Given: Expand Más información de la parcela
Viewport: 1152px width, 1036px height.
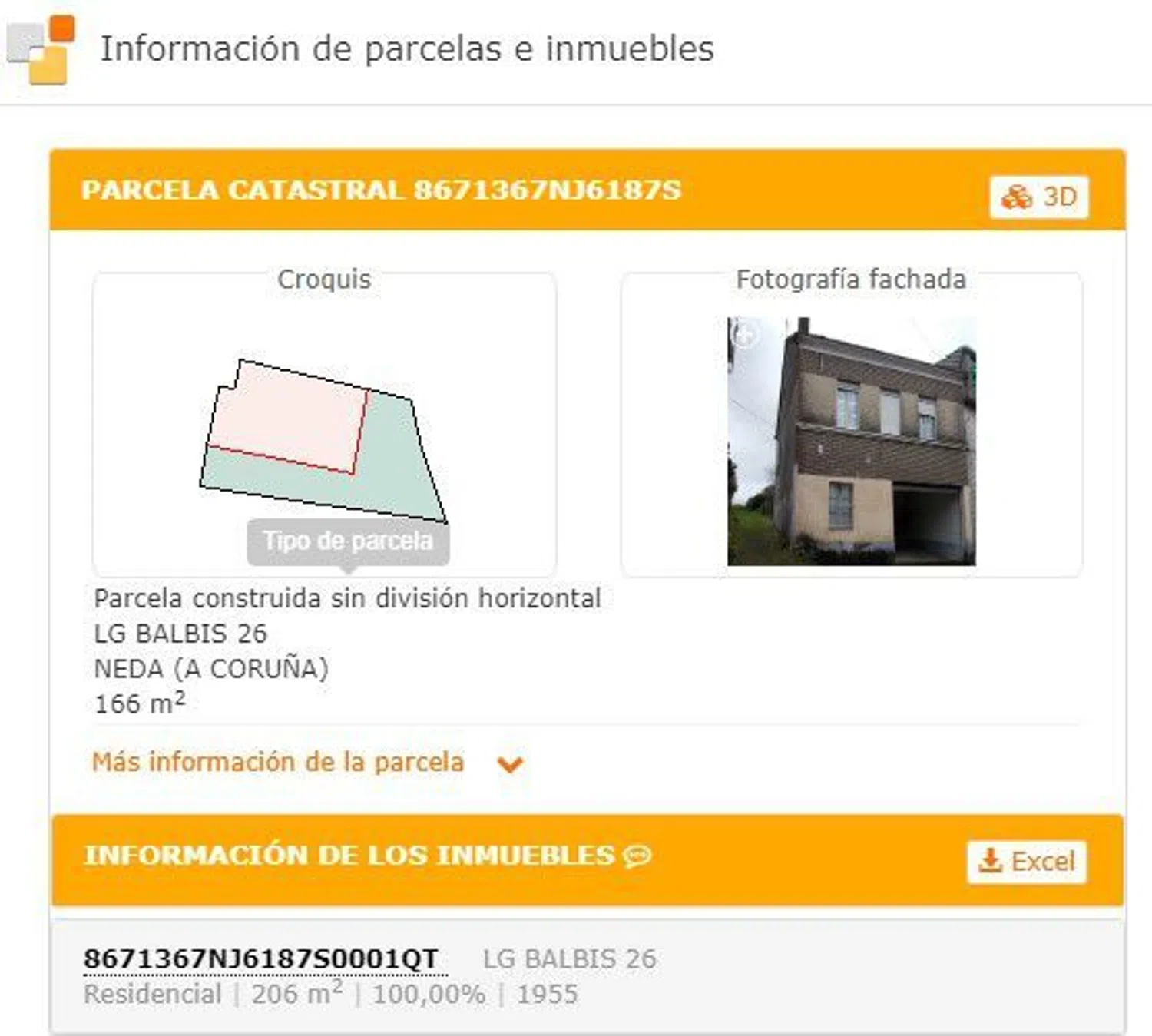Looking at the screenshot, I should [x=307, y=763].
